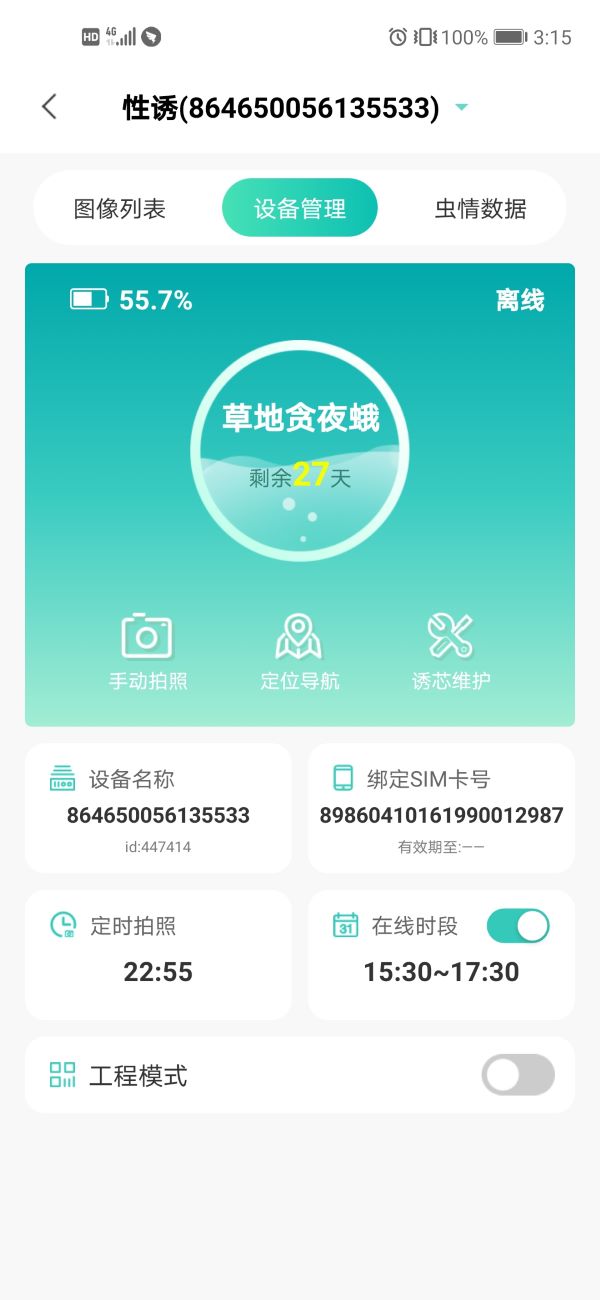
Task: Open the 虫情数据 tab
Action: [480, 209]
